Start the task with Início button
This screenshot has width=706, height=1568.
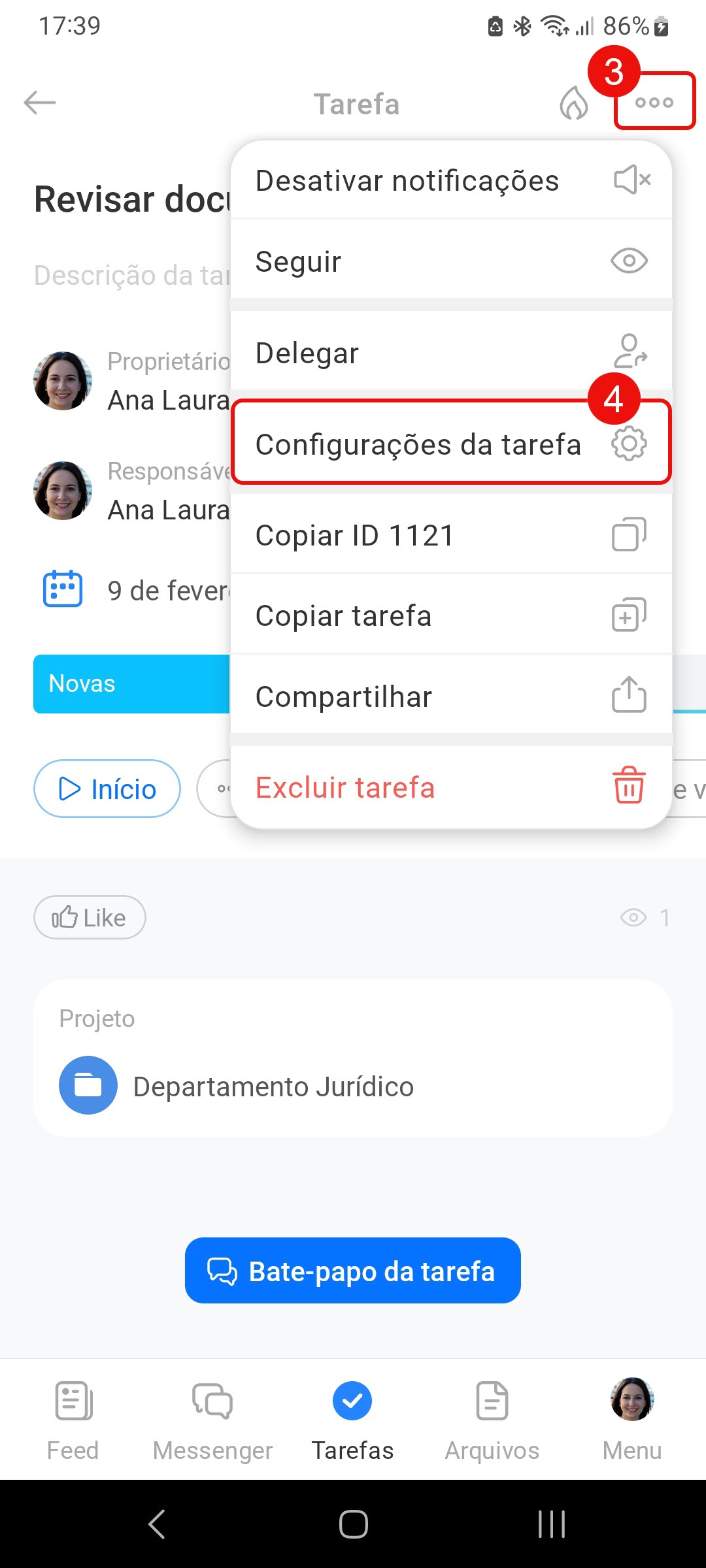point(107,789)
